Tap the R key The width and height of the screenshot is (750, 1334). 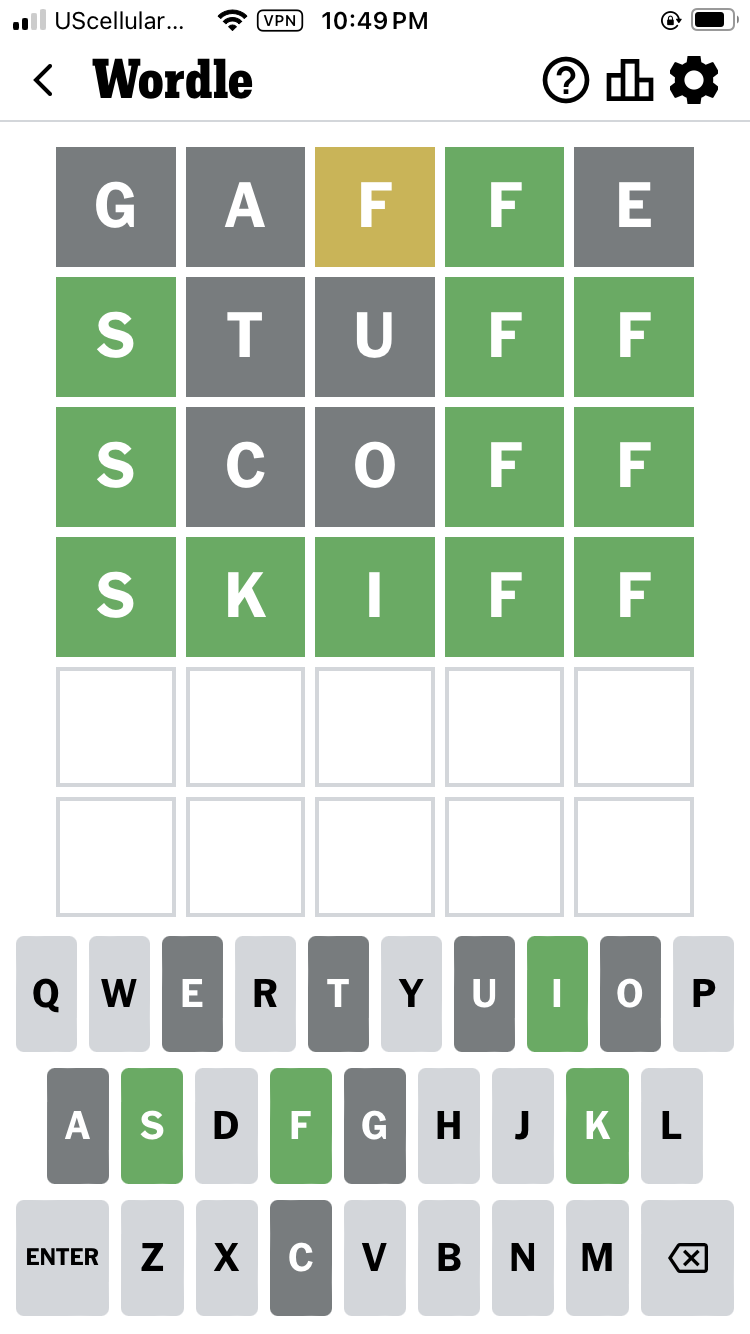265,994
